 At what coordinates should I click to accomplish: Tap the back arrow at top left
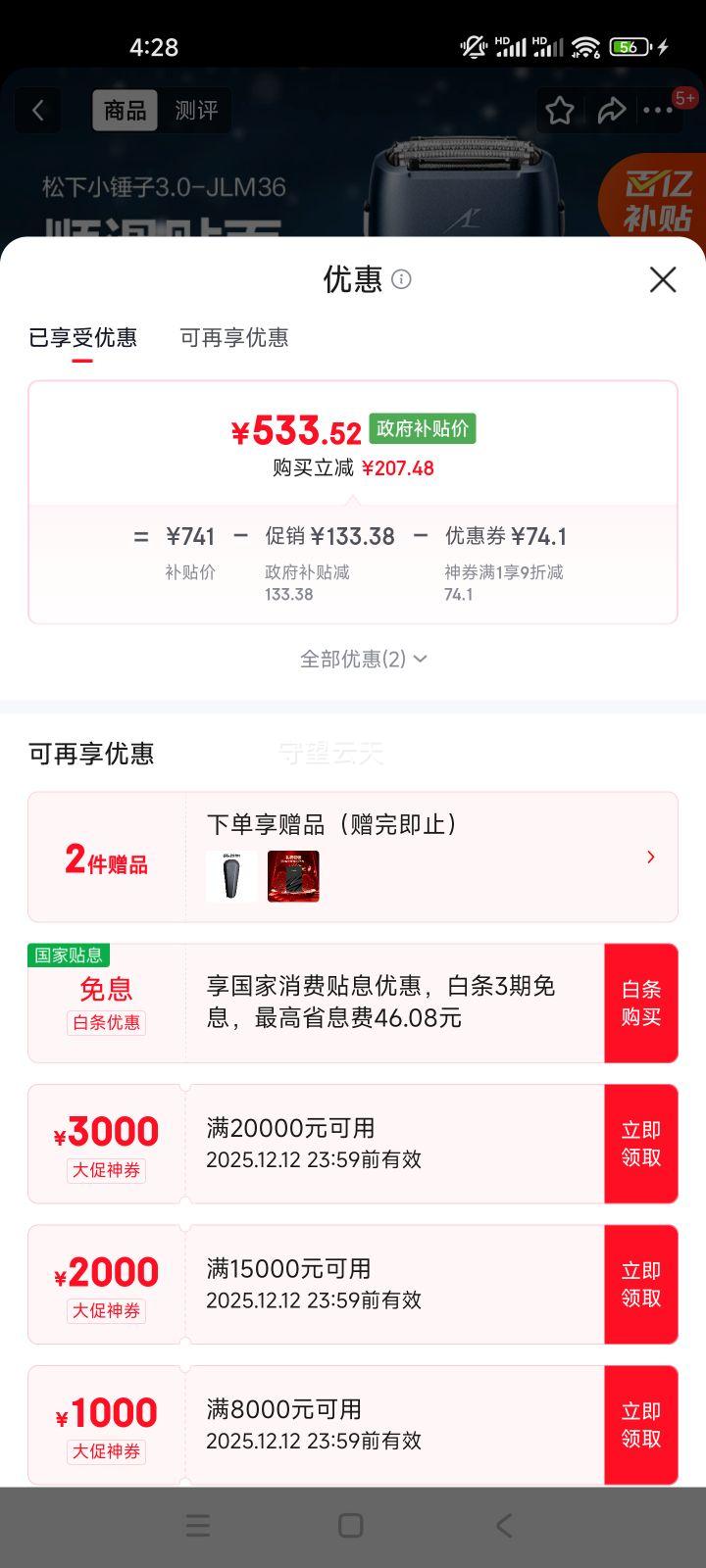click(x=37, y=110)
